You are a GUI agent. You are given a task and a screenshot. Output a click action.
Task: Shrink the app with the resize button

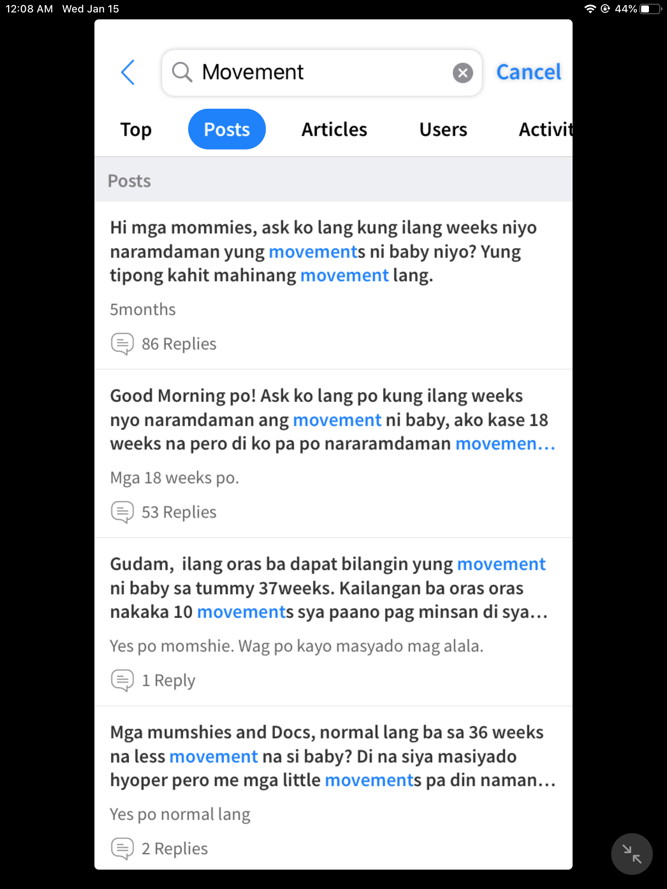click(632, 854)
